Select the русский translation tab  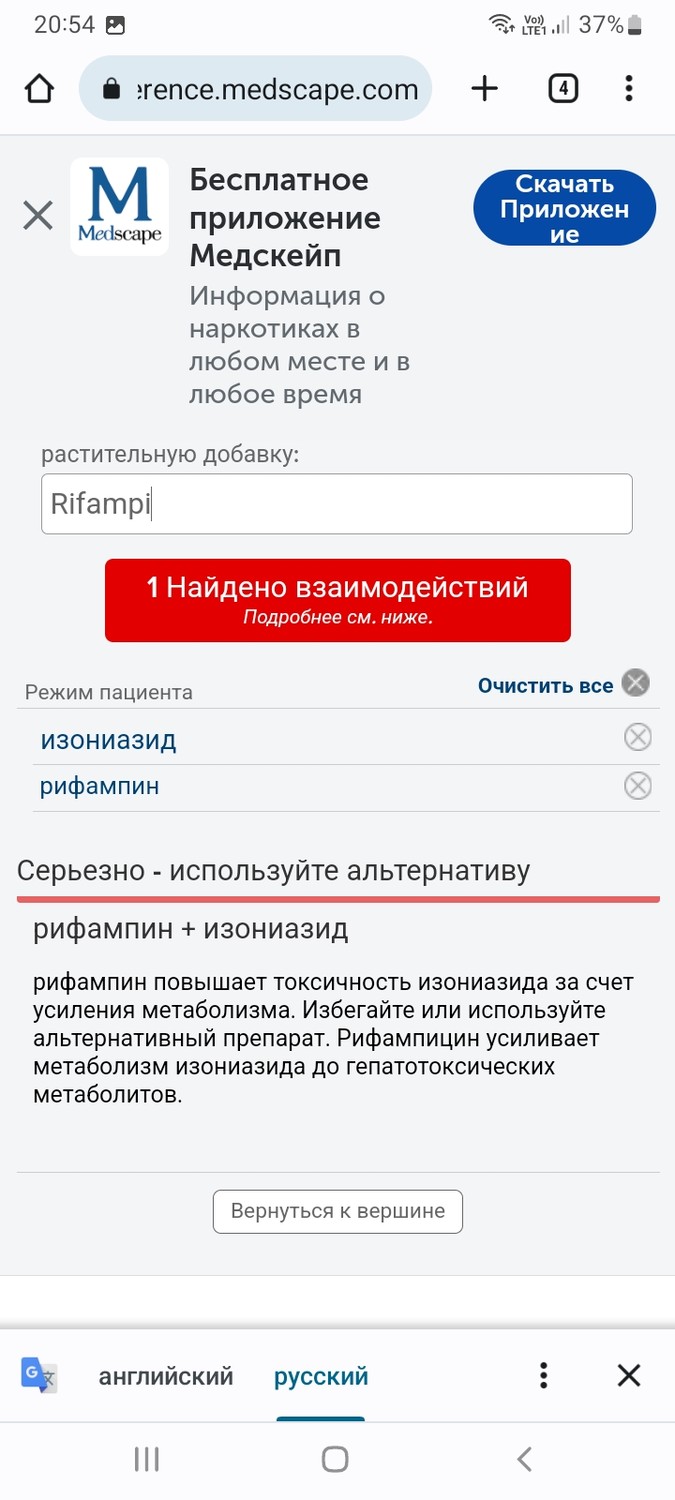[x=321, y=1377]
